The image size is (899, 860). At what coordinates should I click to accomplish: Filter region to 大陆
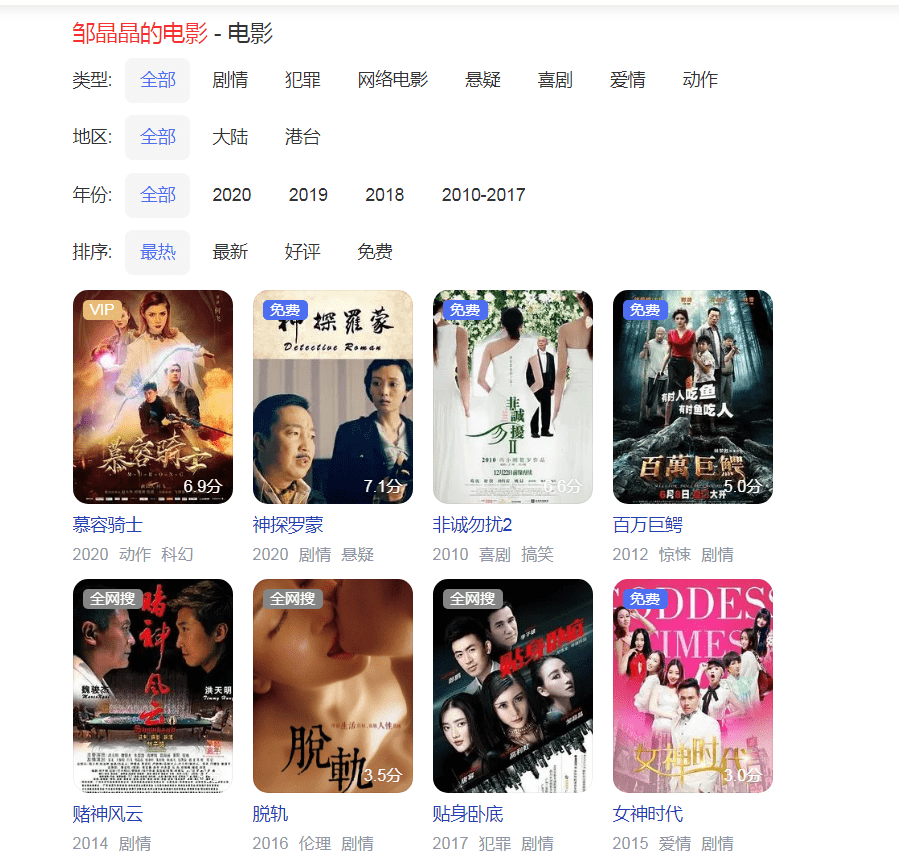[230, 137]
